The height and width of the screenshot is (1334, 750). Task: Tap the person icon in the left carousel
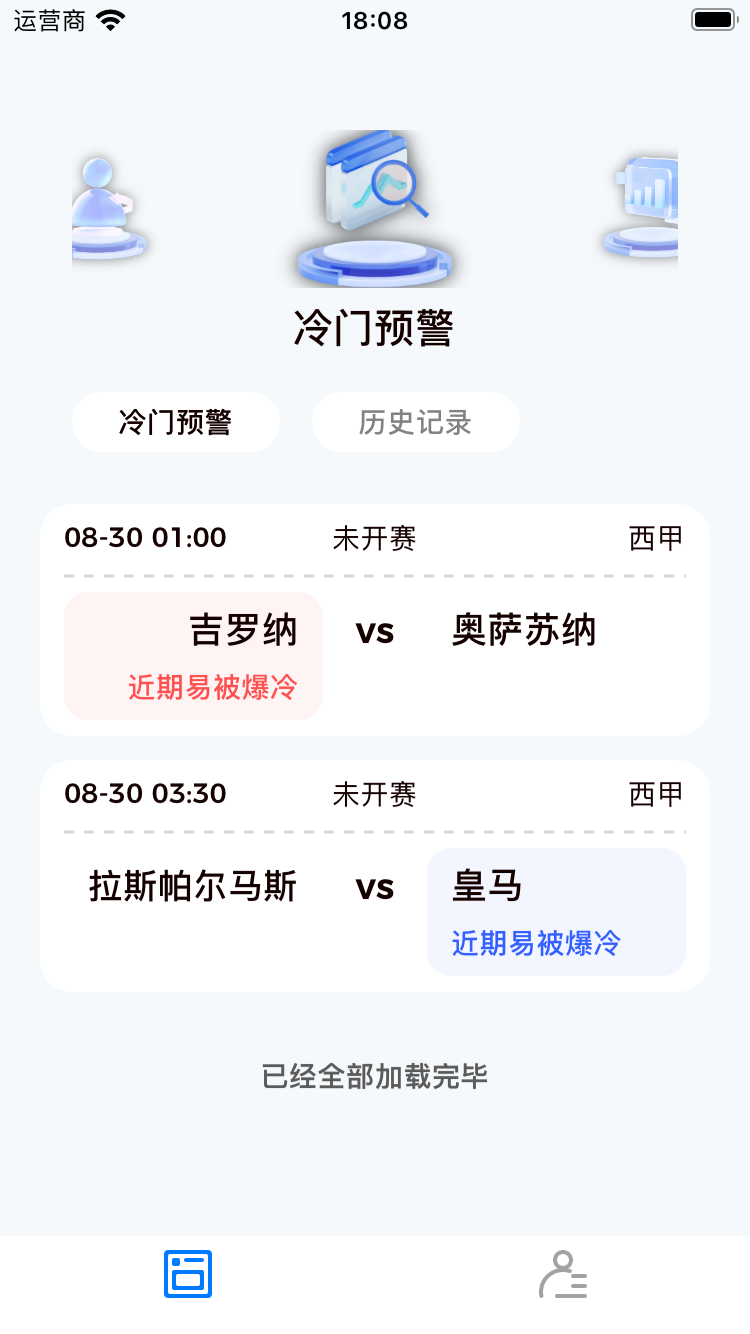pyautogui.click(x=109, y=208)
